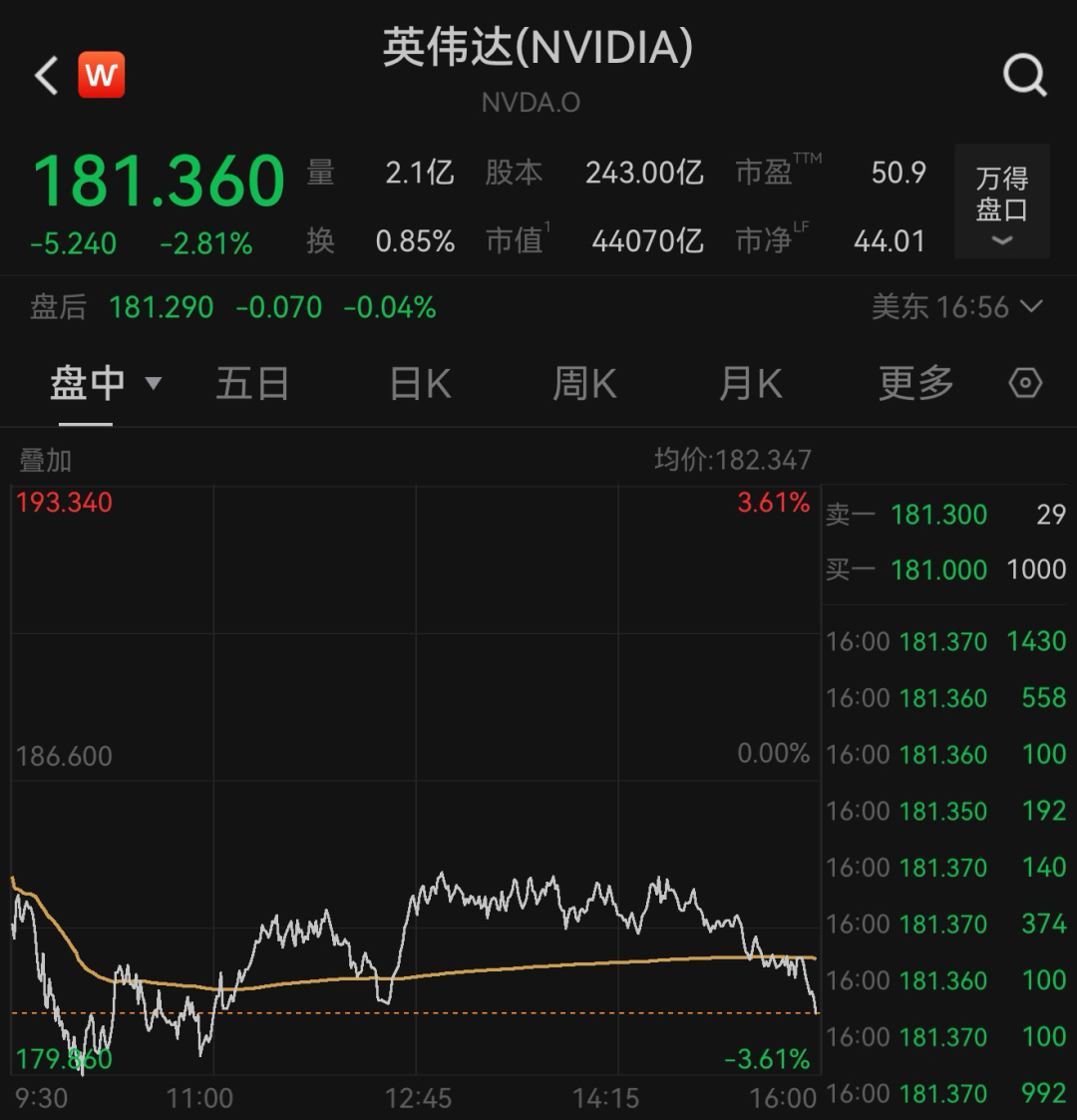Open chart settings via the gear icon
This screenshot has height=1120, width=1077.
[x=1025, y=383]
